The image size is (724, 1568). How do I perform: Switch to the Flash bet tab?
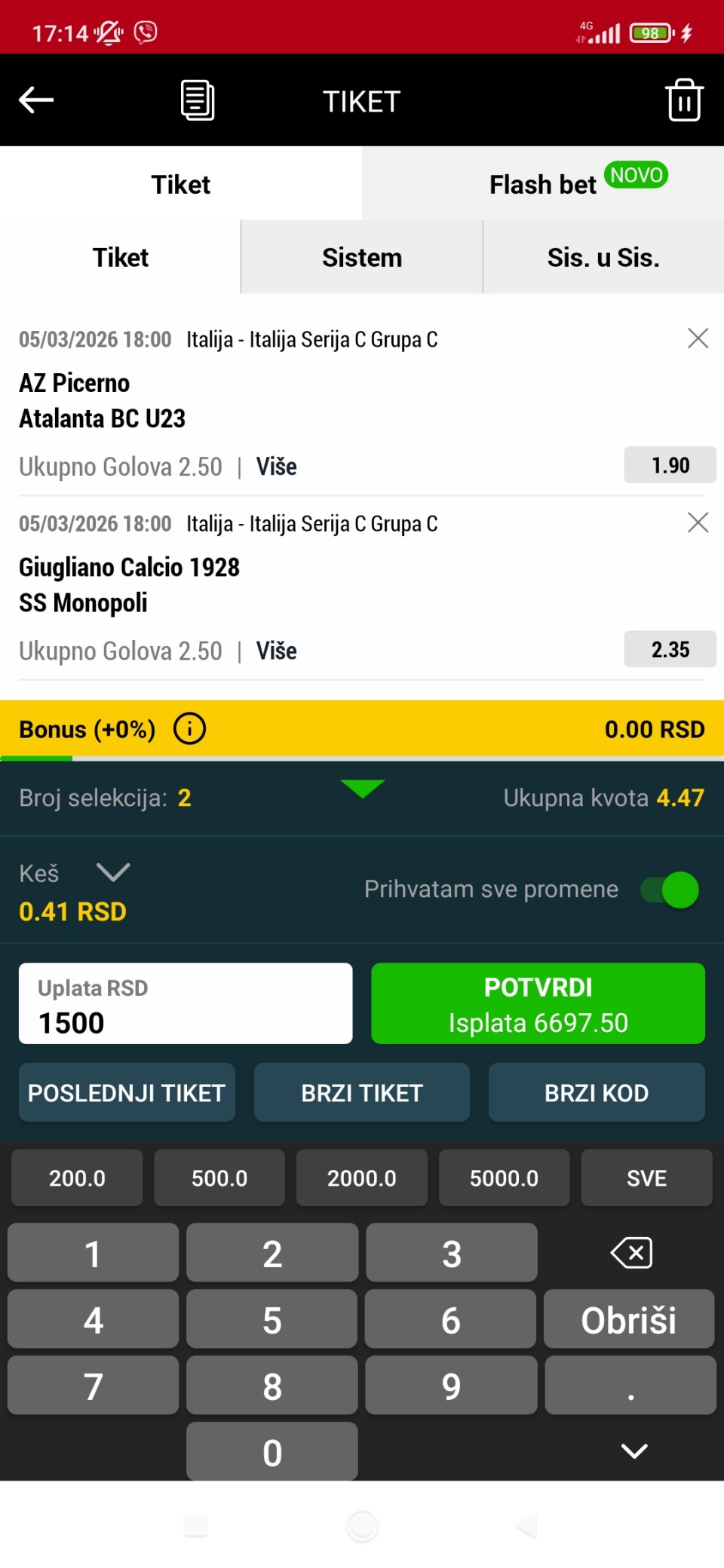[x=543, y=184]
